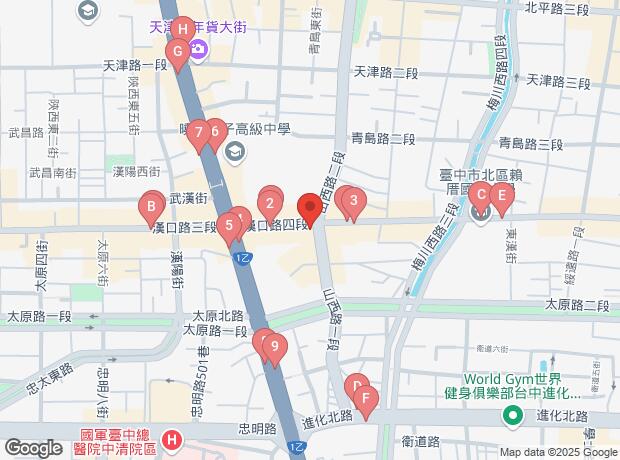620x460 pixels.
Task: Tap marker B on 漢口路三段
Action: pos(151,208)
